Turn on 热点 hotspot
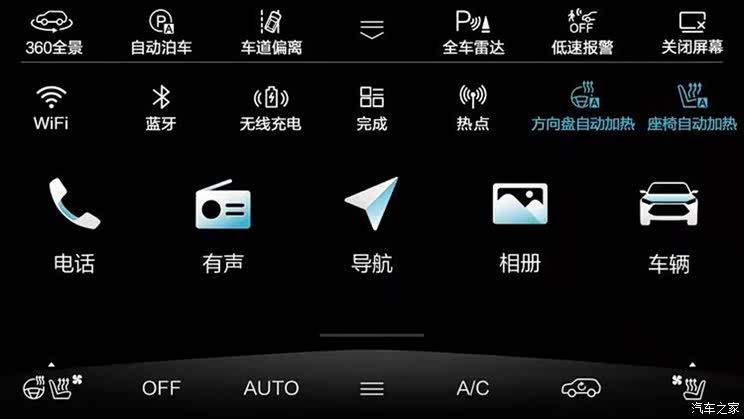Screen dimensions: 744x419 (x=473, y=108)
